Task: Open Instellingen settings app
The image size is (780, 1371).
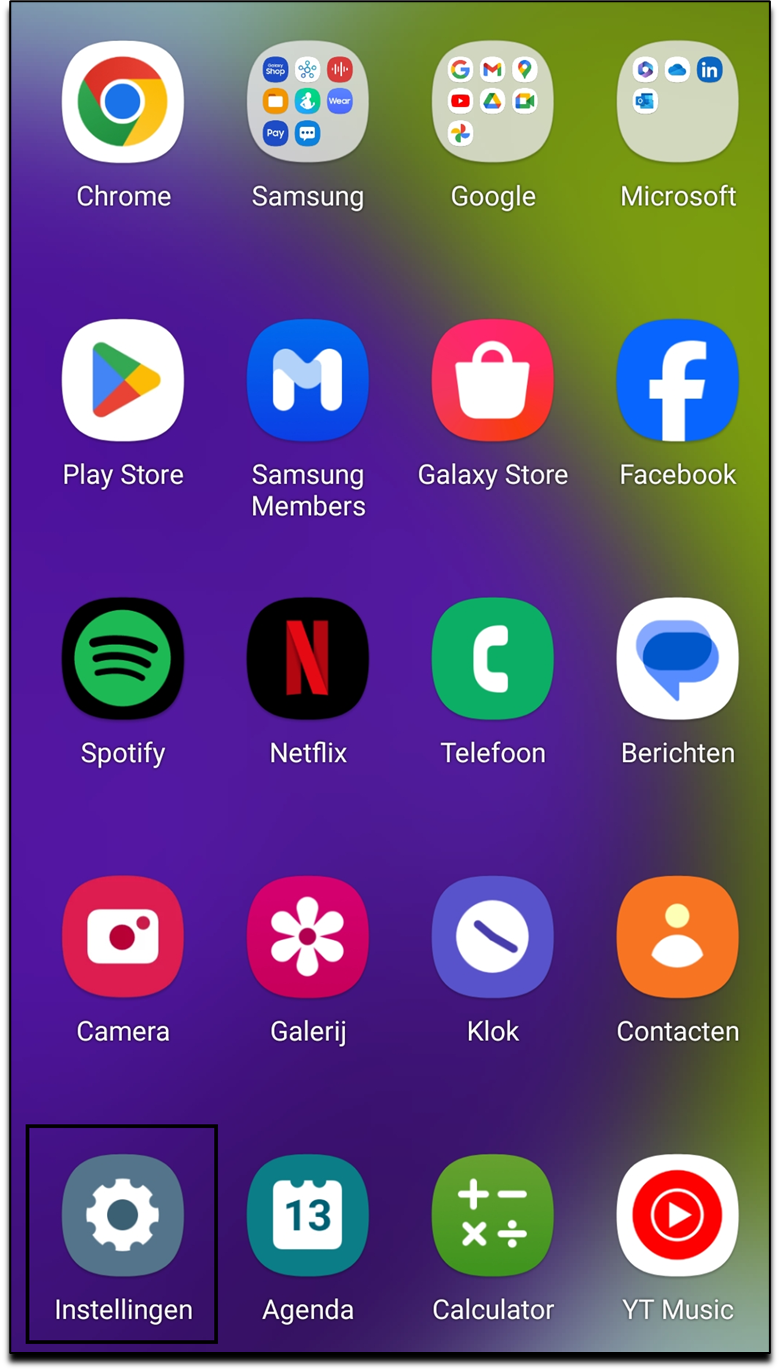Action: (x=123, y=1215)
